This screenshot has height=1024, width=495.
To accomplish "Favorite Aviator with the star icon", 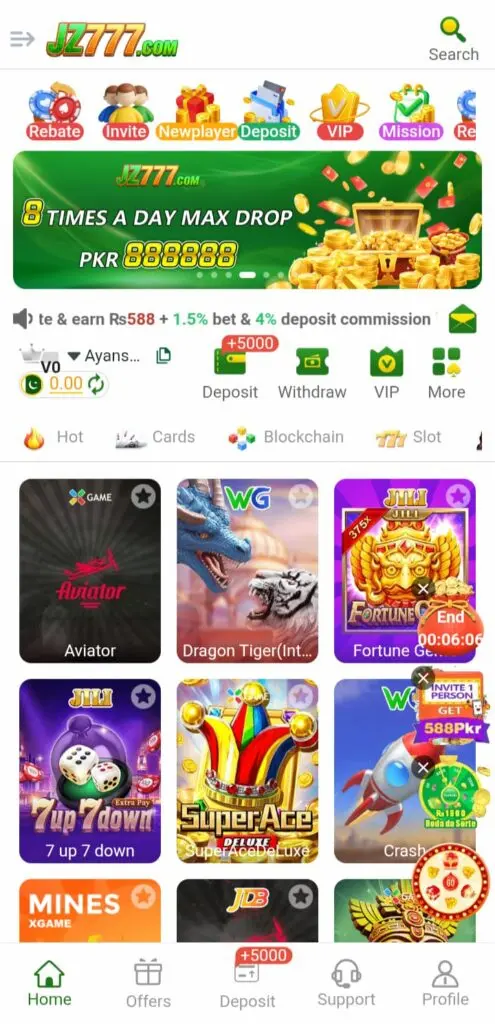I will point(143,497).
